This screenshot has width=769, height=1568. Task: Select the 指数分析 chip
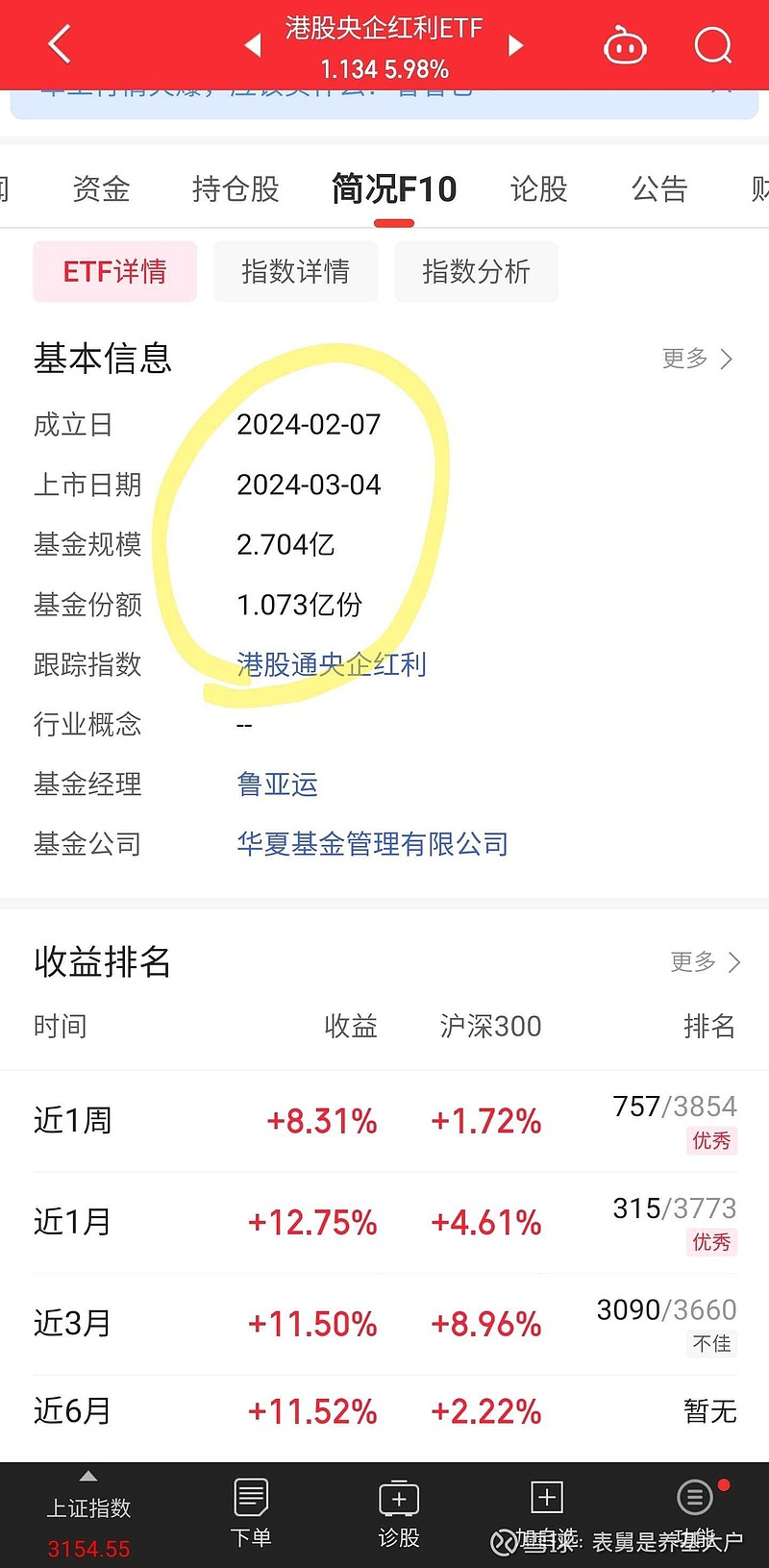point(476,272)
